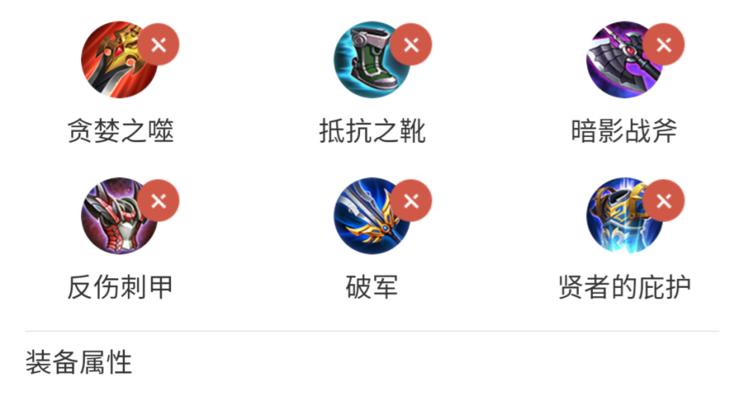Remove the 反伤刺甲 equipment item
Image resolution: width=744 pixels, height=400 pixels.
[158, 200]
